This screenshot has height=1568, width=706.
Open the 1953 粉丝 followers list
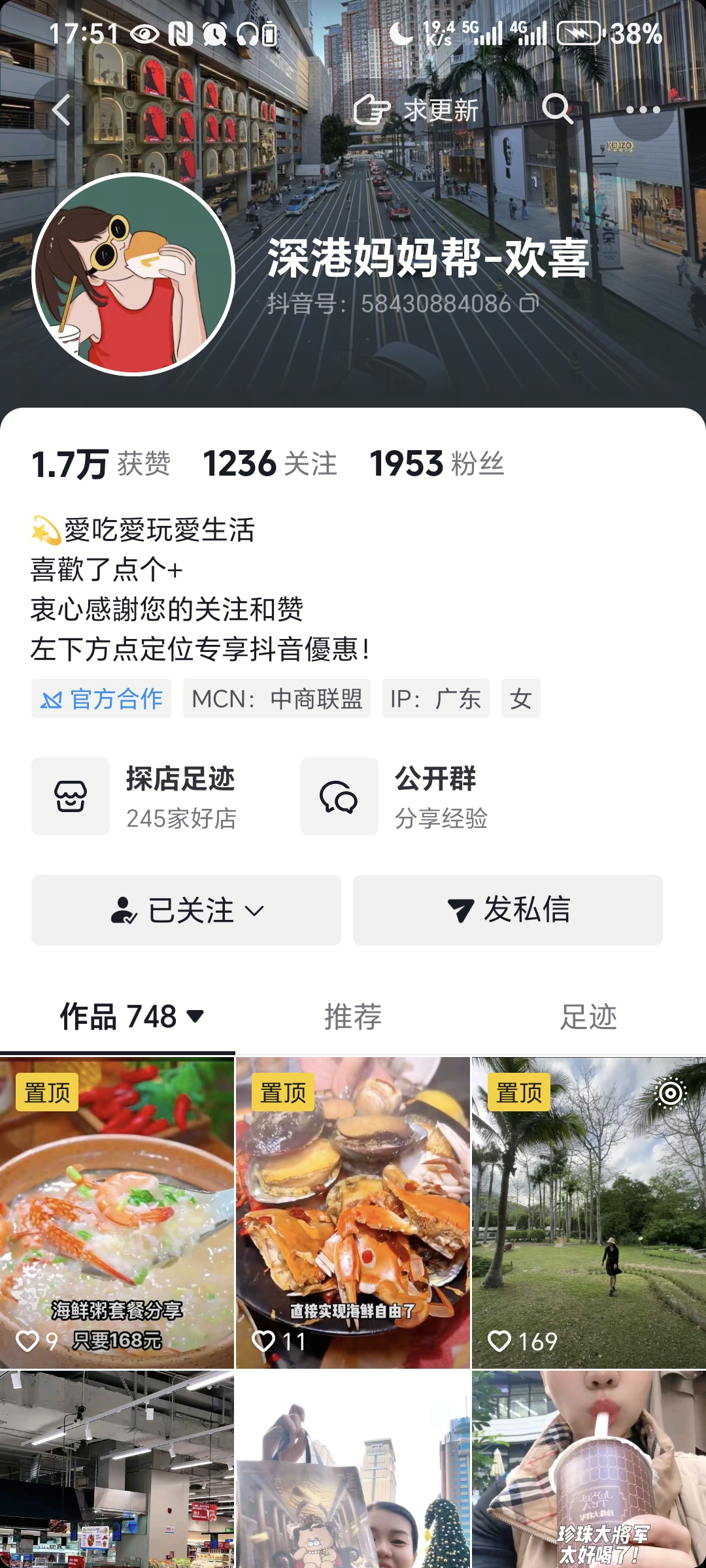[x=437, y=464]
